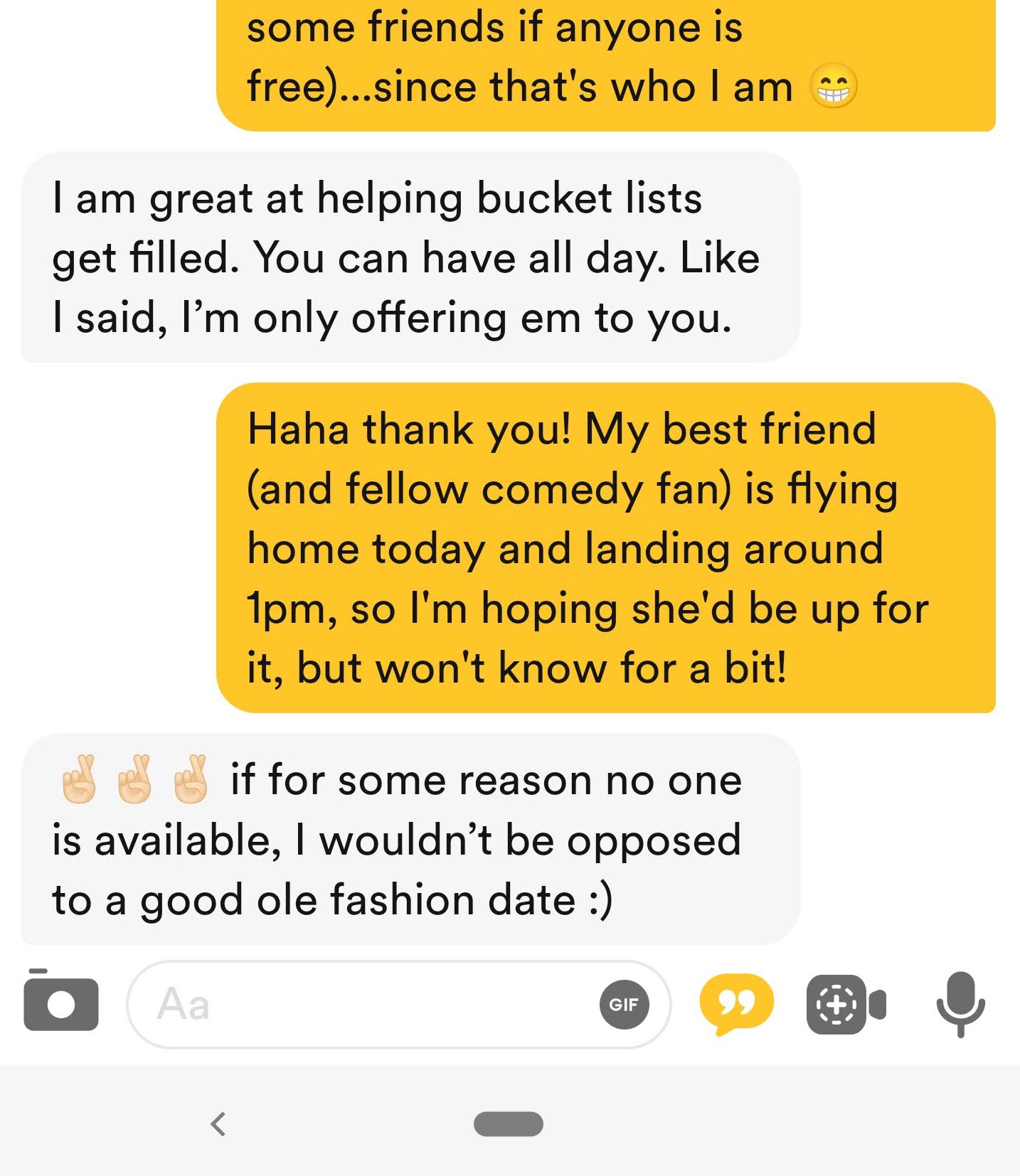Image resolution: width=1020 pixels, height=1176 pixels.
Task: Open the GIF picker
Action: [624, 1004]
